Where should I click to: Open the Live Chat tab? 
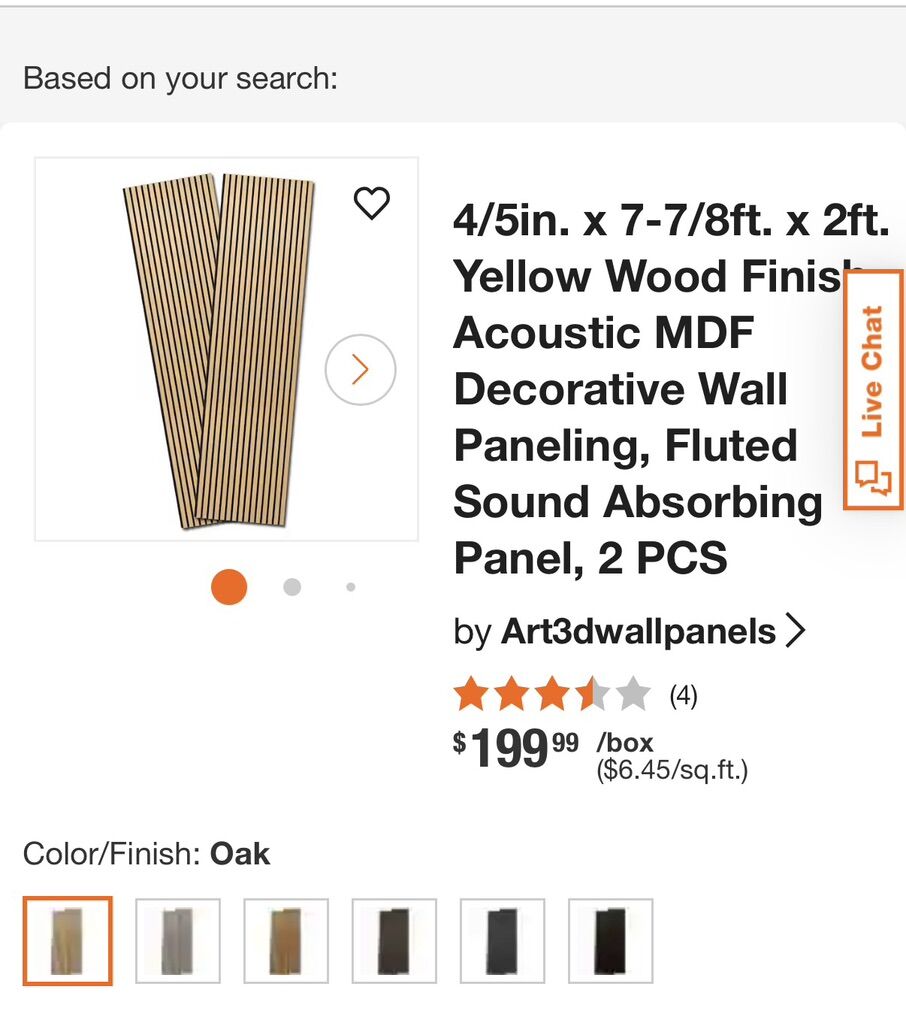point(873,390)
